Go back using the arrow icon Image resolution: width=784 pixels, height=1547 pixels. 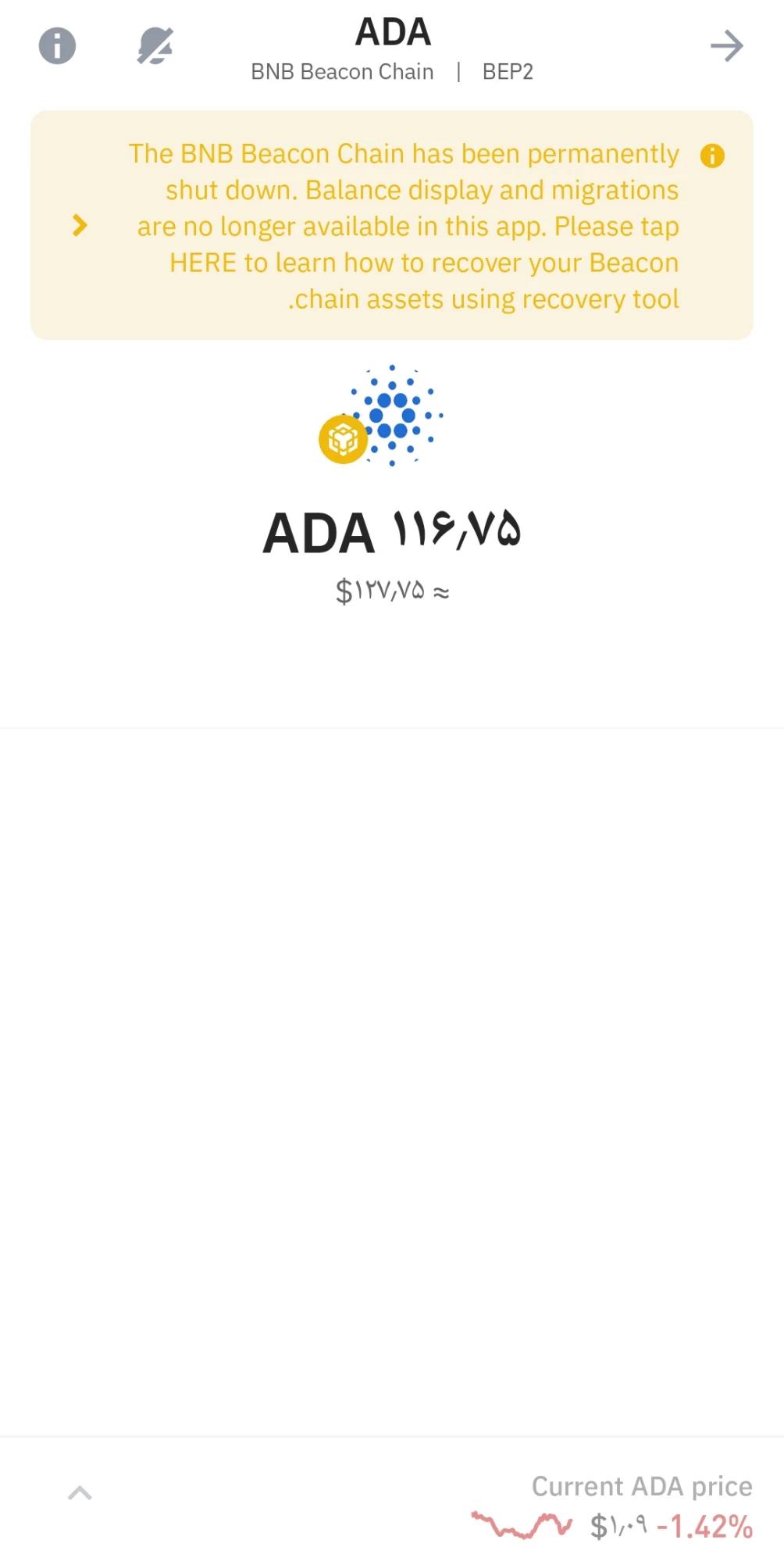coord(726,46)
